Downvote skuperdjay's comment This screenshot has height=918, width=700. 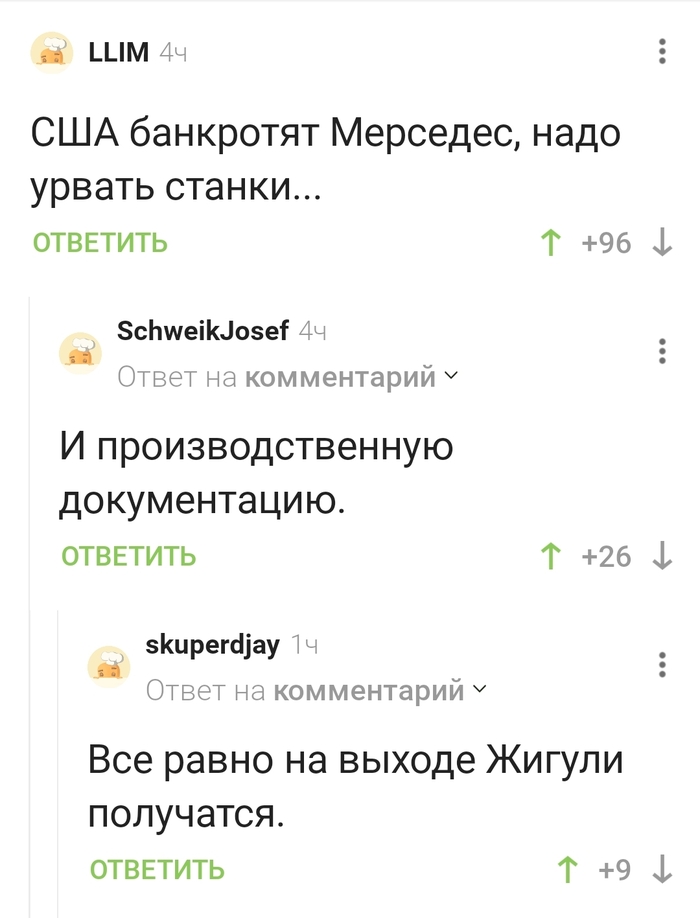tap(662, 870)
